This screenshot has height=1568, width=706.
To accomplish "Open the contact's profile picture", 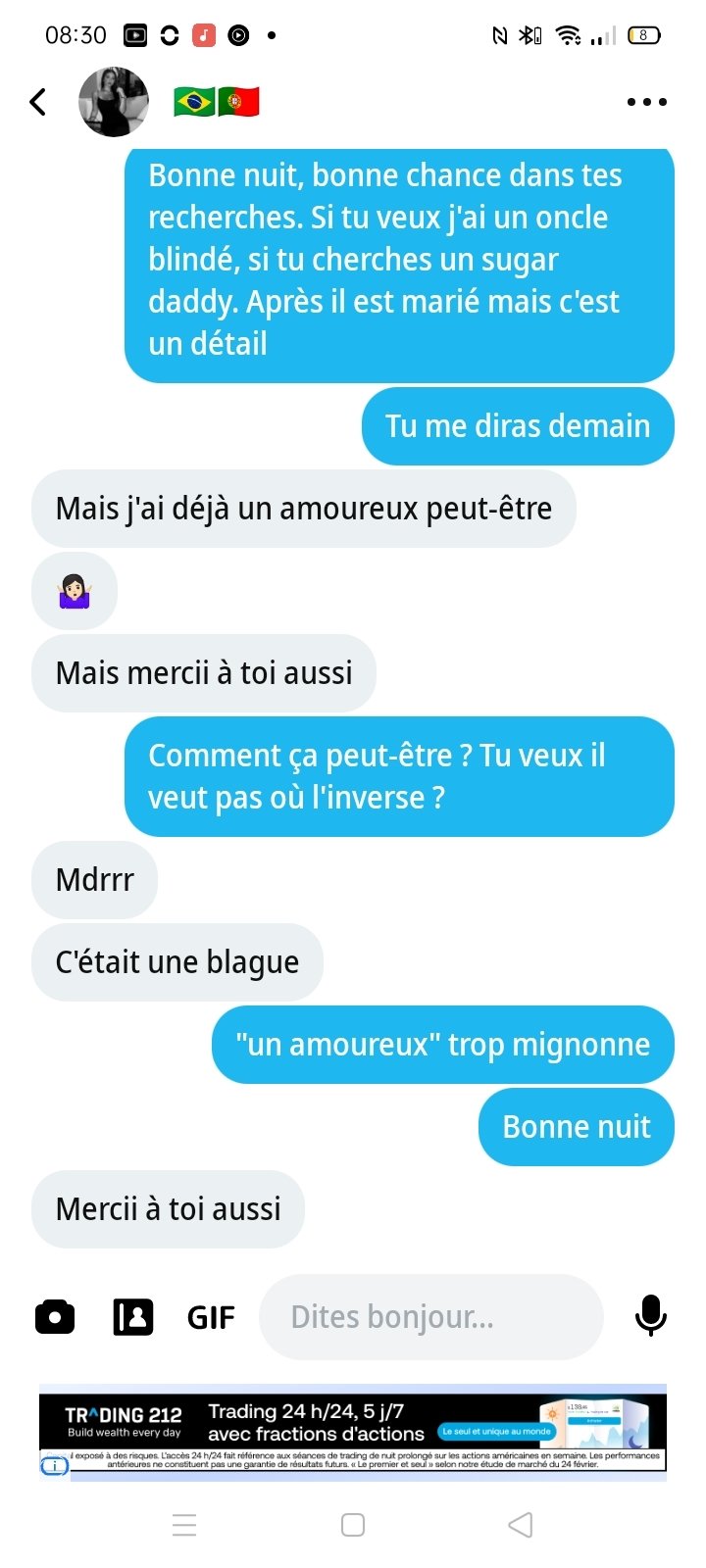I will pyautogui.click(x=114, y=102).
